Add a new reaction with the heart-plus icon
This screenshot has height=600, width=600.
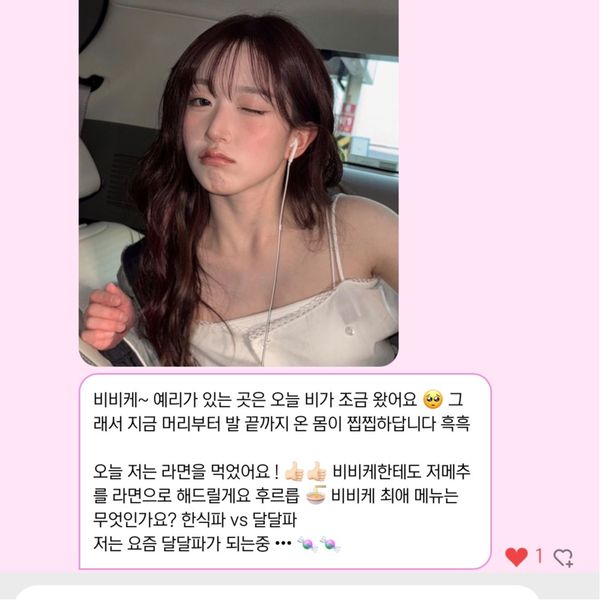pyautogui.click(x=564, y=557)
